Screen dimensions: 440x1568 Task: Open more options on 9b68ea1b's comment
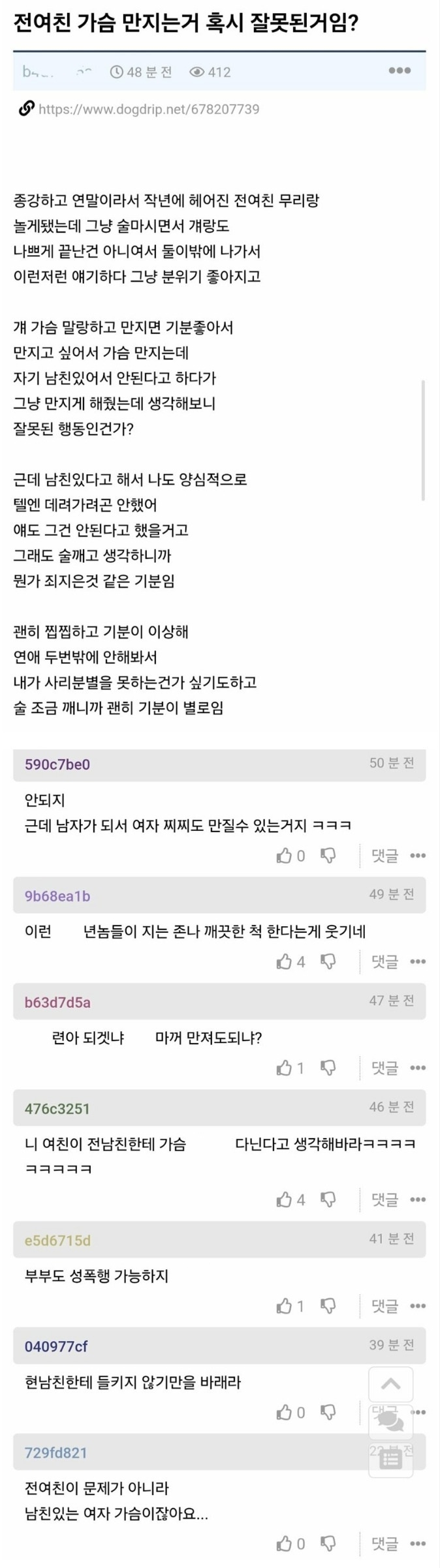click(418, 961)
